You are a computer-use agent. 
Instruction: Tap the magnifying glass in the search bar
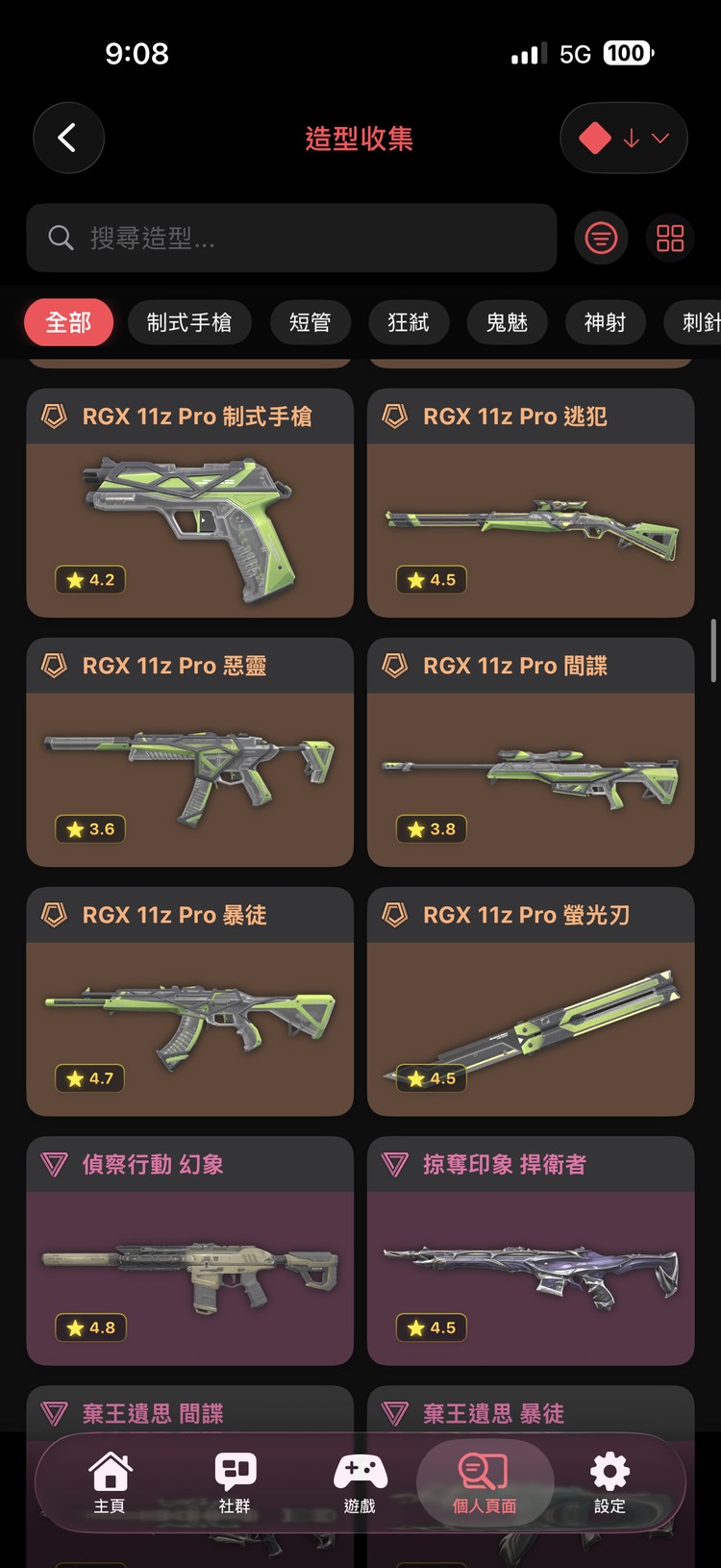(x=60, y=238)
